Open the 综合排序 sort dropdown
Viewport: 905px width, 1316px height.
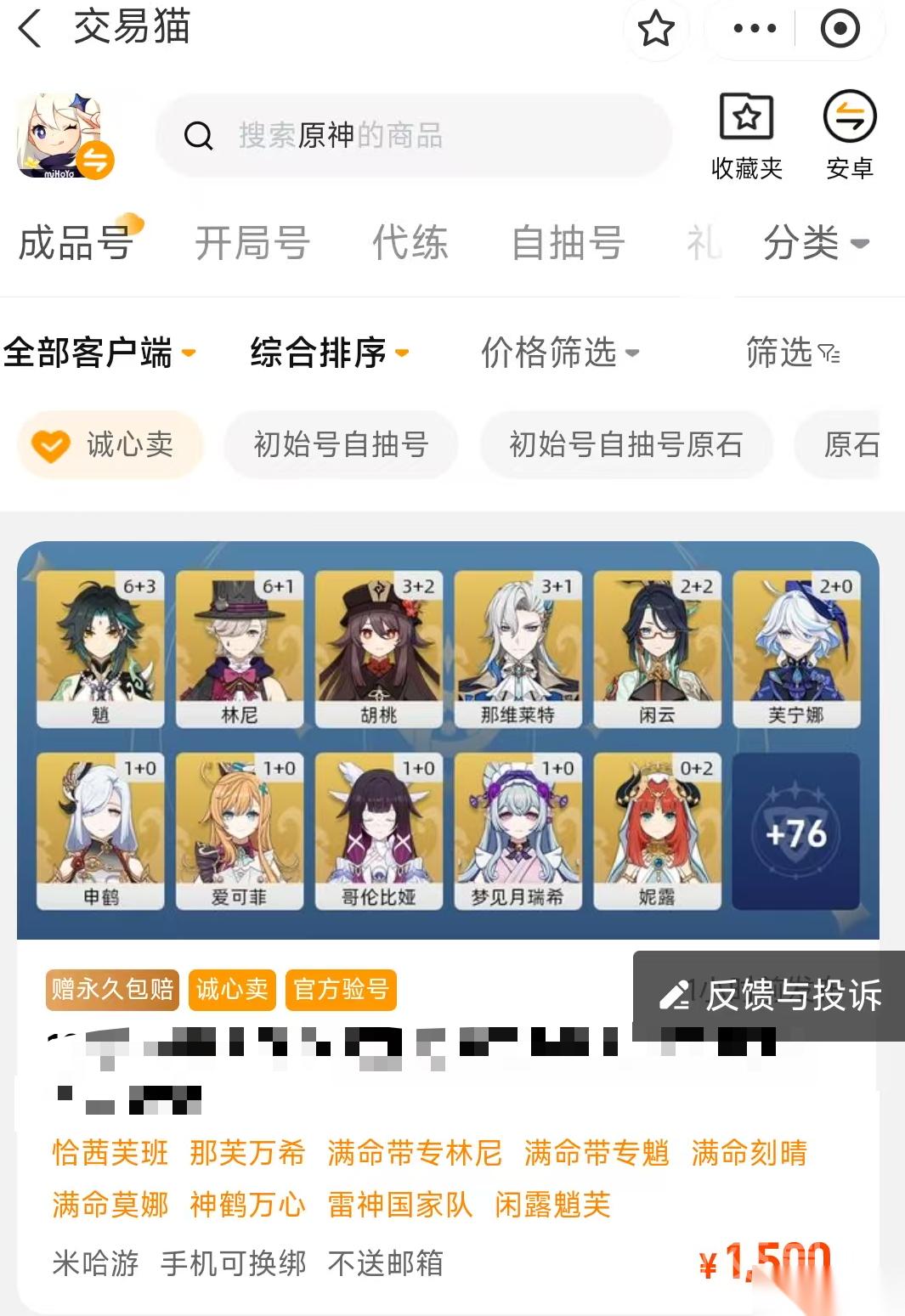coord(329,353)
